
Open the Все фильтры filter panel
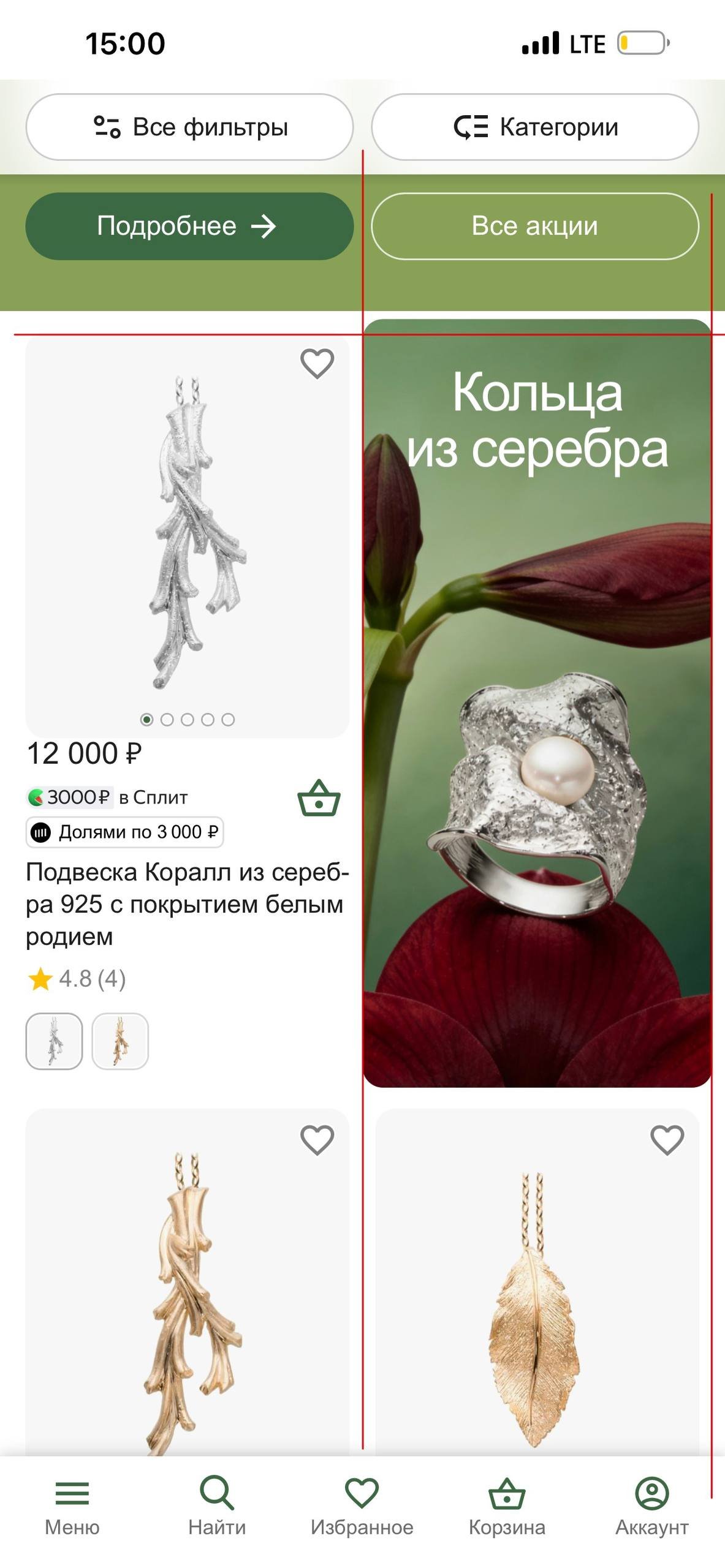pyautogui.click(x=189, y=127)
